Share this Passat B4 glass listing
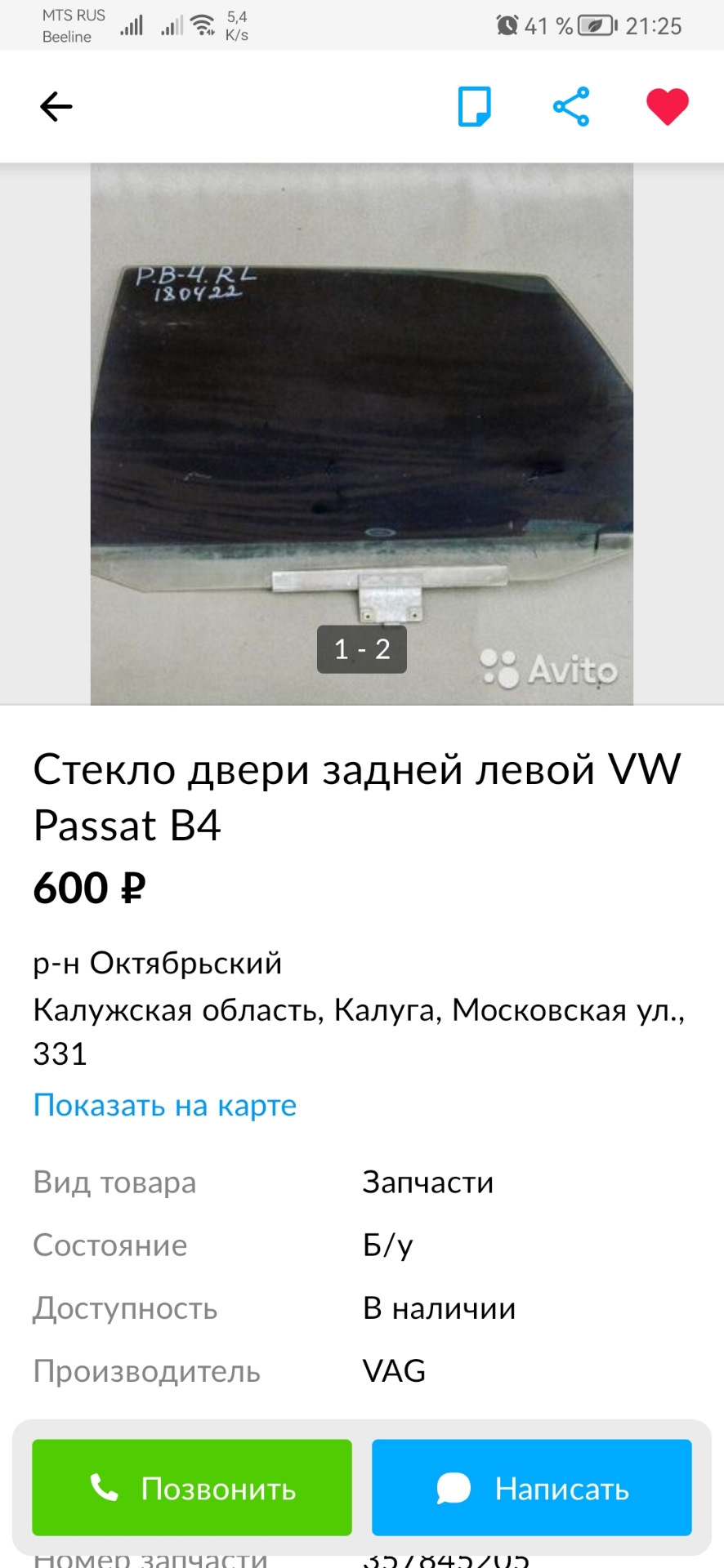 [x=571, y=107]
